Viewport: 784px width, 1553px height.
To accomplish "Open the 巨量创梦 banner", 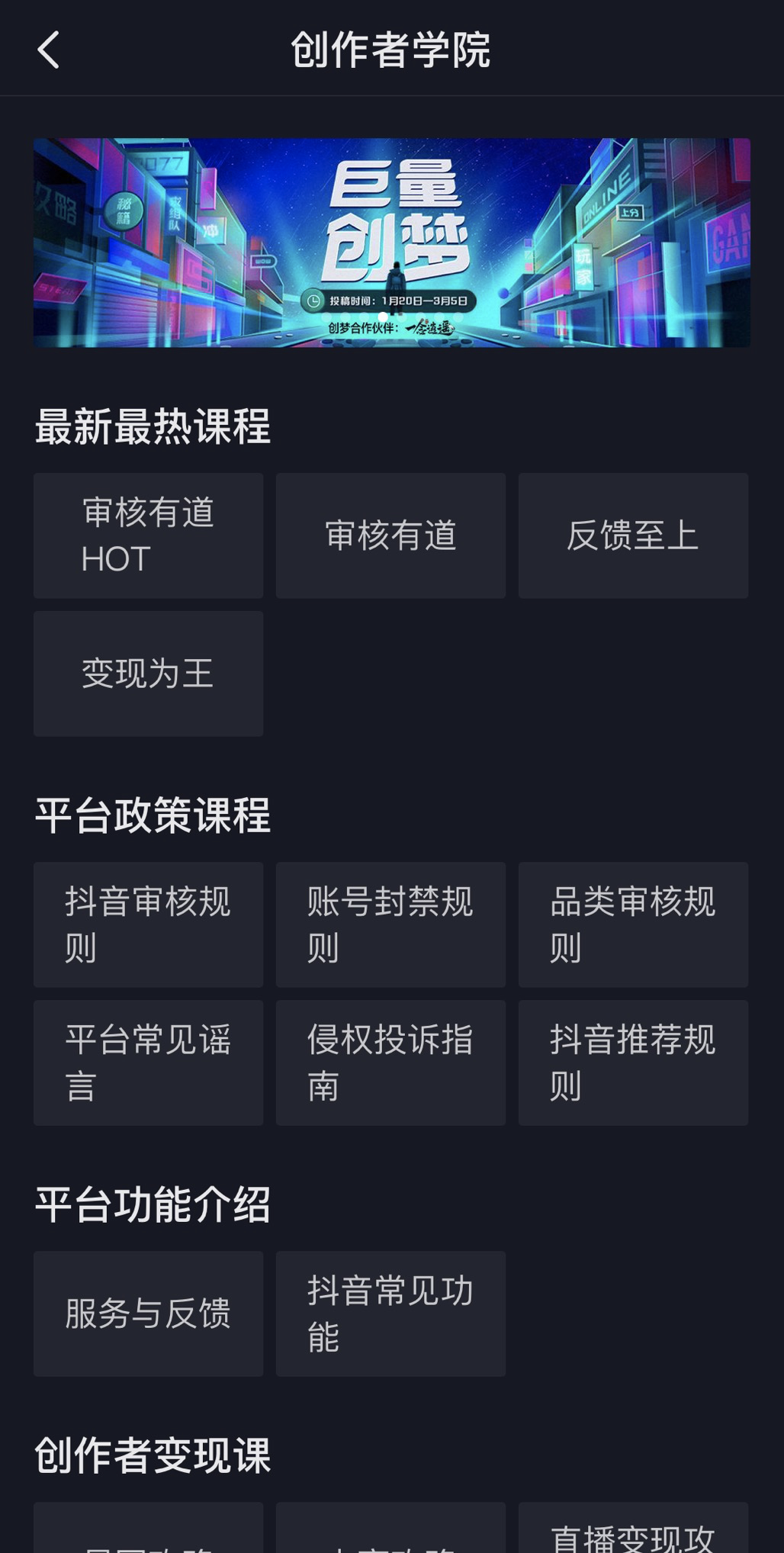I will coord(391,243).
